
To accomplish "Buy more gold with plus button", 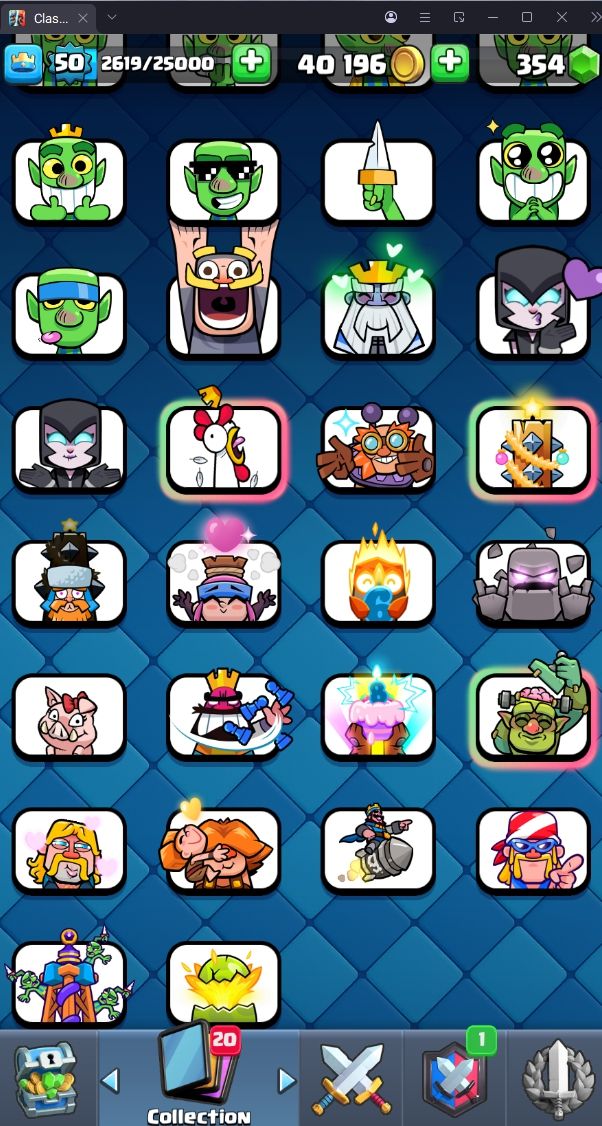I will coord(450,62).
